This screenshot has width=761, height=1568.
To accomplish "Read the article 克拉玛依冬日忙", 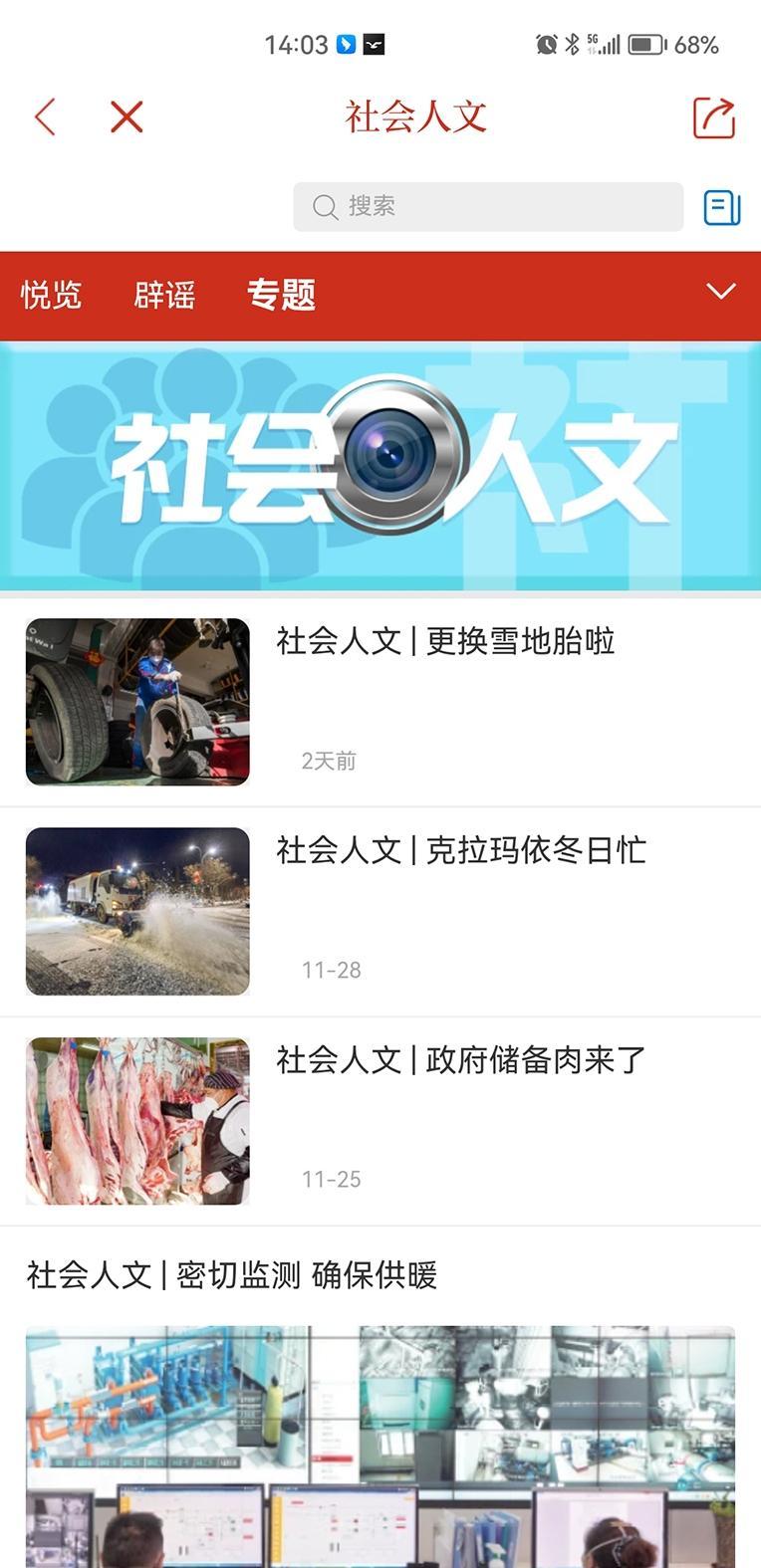I will click(x=380, y=911).
